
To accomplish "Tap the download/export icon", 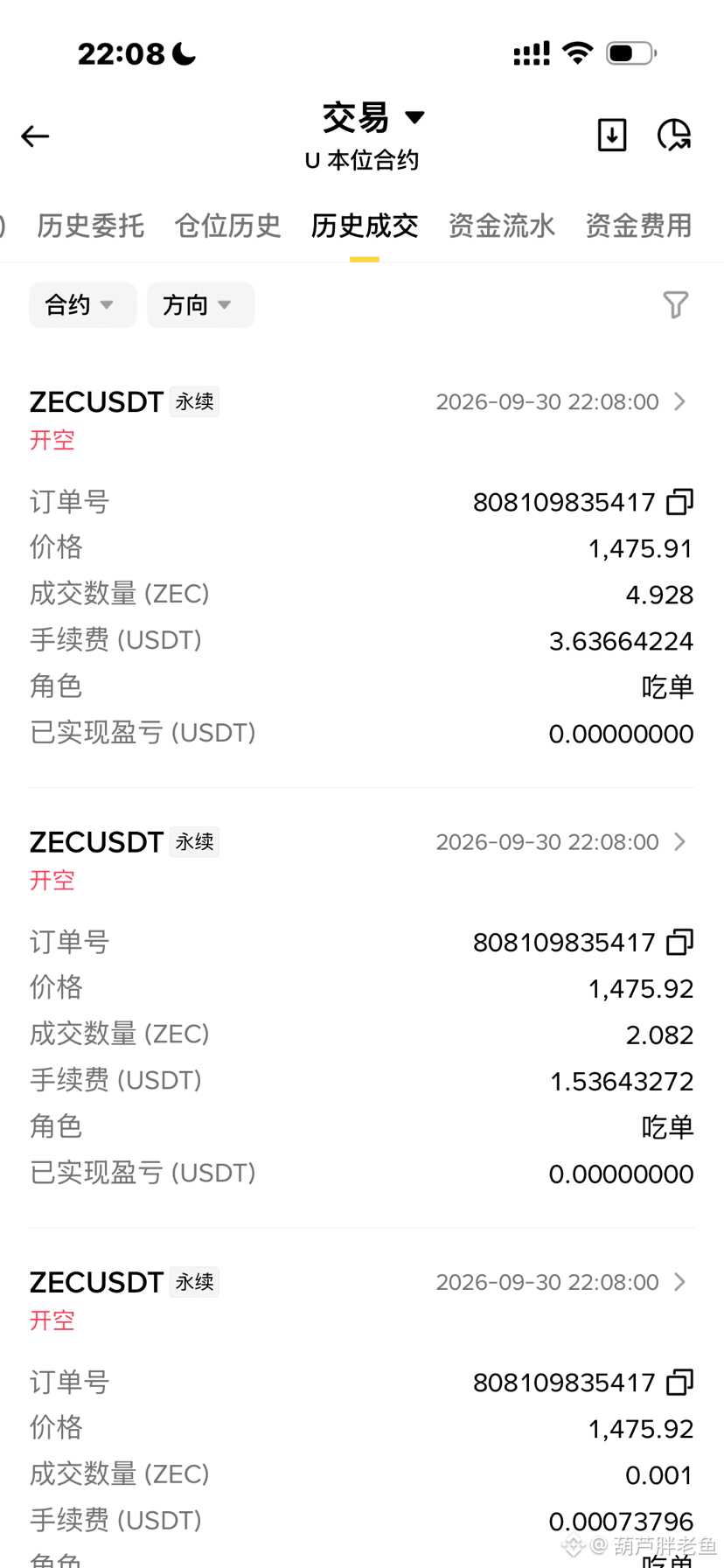I will [612, 135].
